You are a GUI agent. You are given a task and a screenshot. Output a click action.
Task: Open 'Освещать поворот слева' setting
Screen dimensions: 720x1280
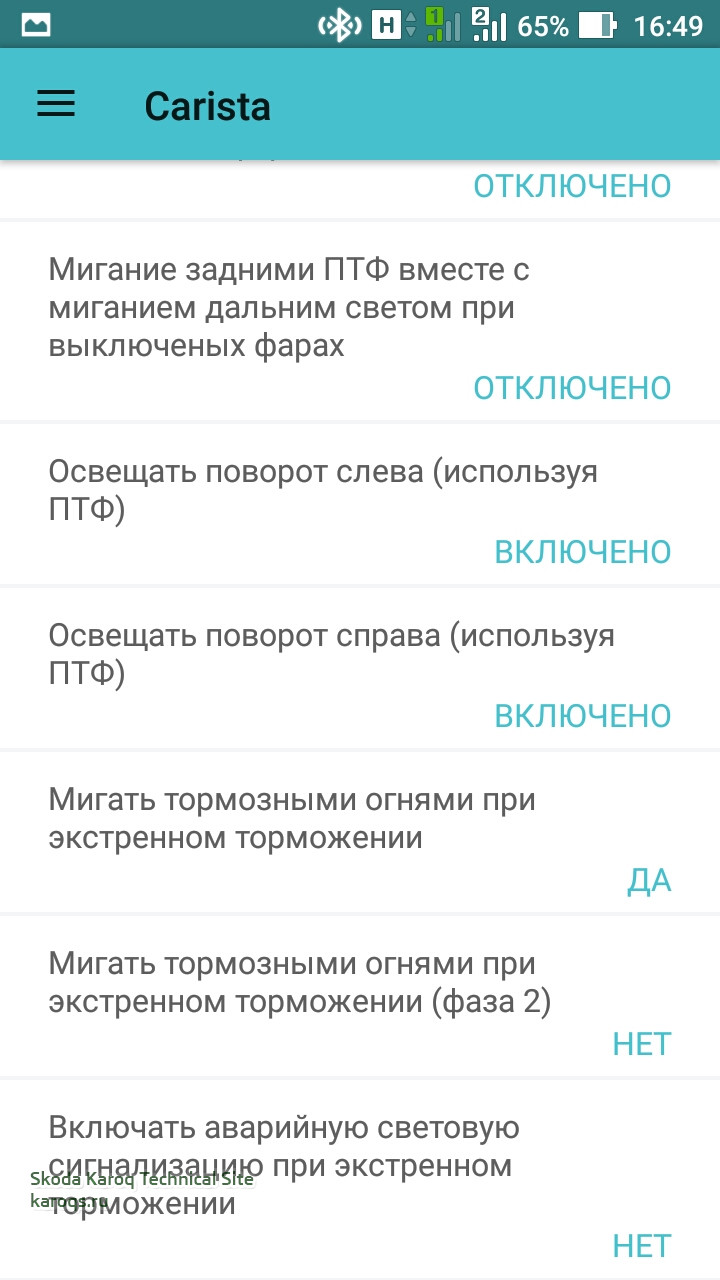(360, 505)
